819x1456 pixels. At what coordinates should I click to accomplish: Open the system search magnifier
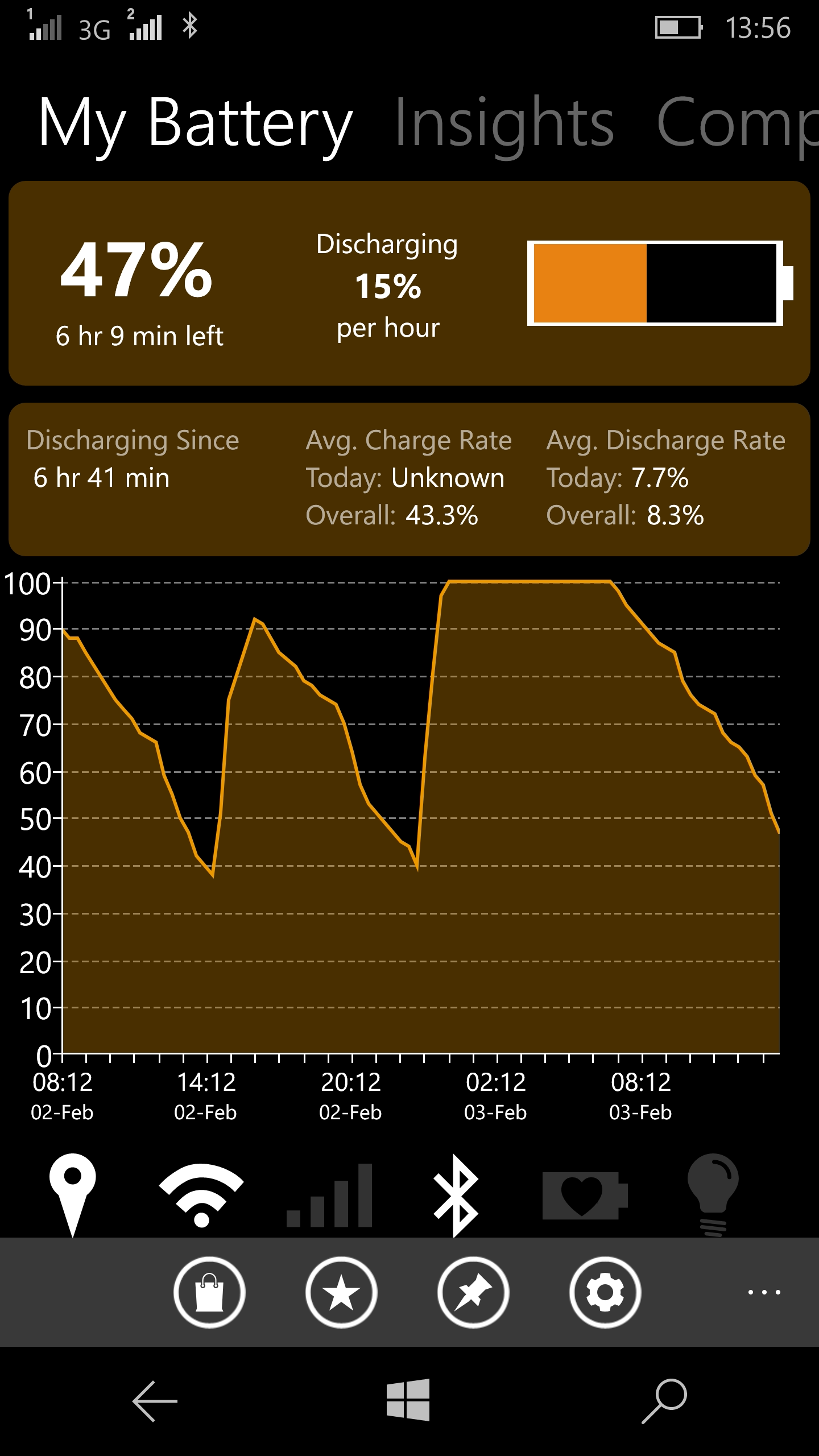[664, 1401]
